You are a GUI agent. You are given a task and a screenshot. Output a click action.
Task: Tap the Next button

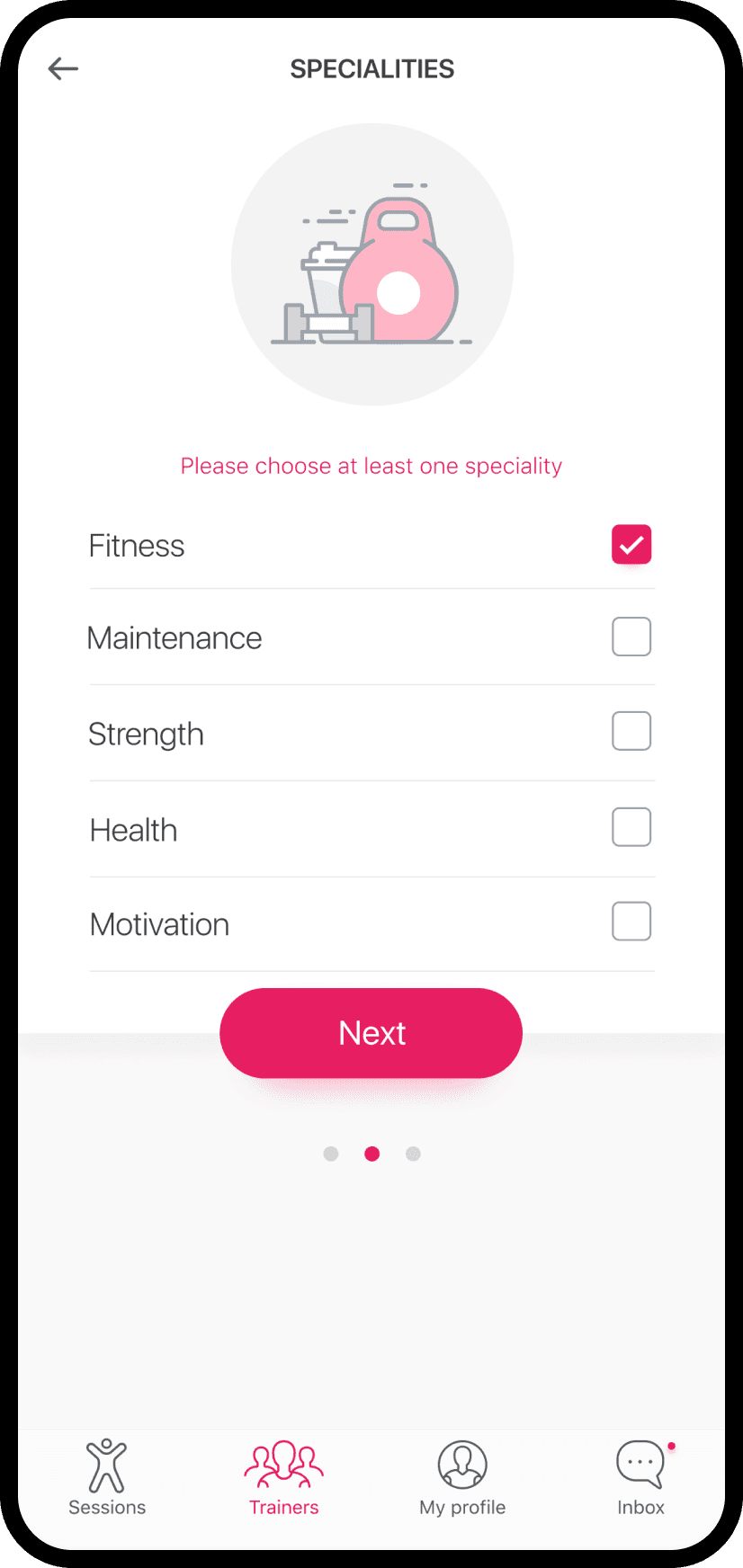(x=371, y=1033)
